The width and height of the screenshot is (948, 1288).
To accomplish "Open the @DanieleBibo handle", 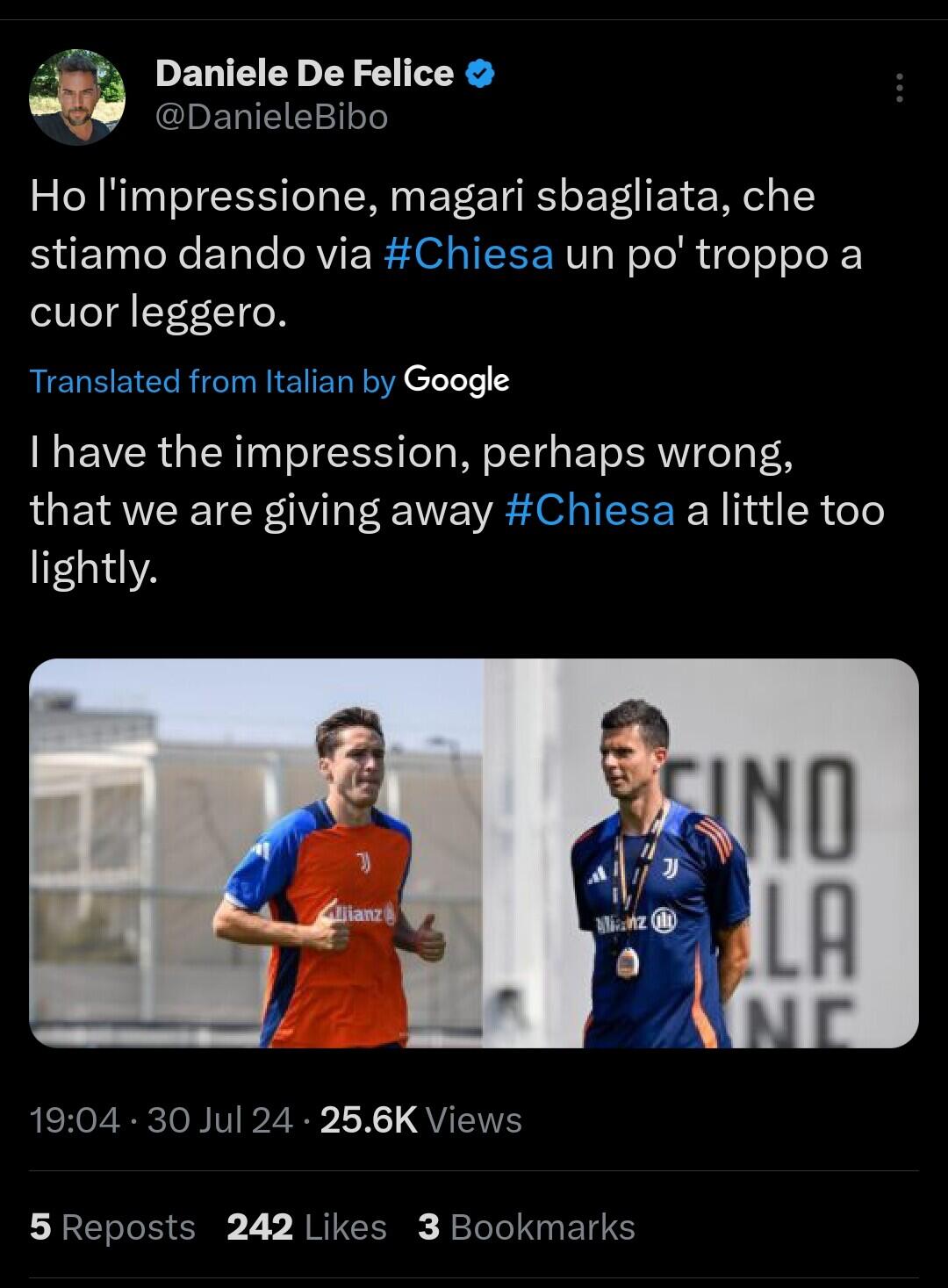I will pos(271,117).
